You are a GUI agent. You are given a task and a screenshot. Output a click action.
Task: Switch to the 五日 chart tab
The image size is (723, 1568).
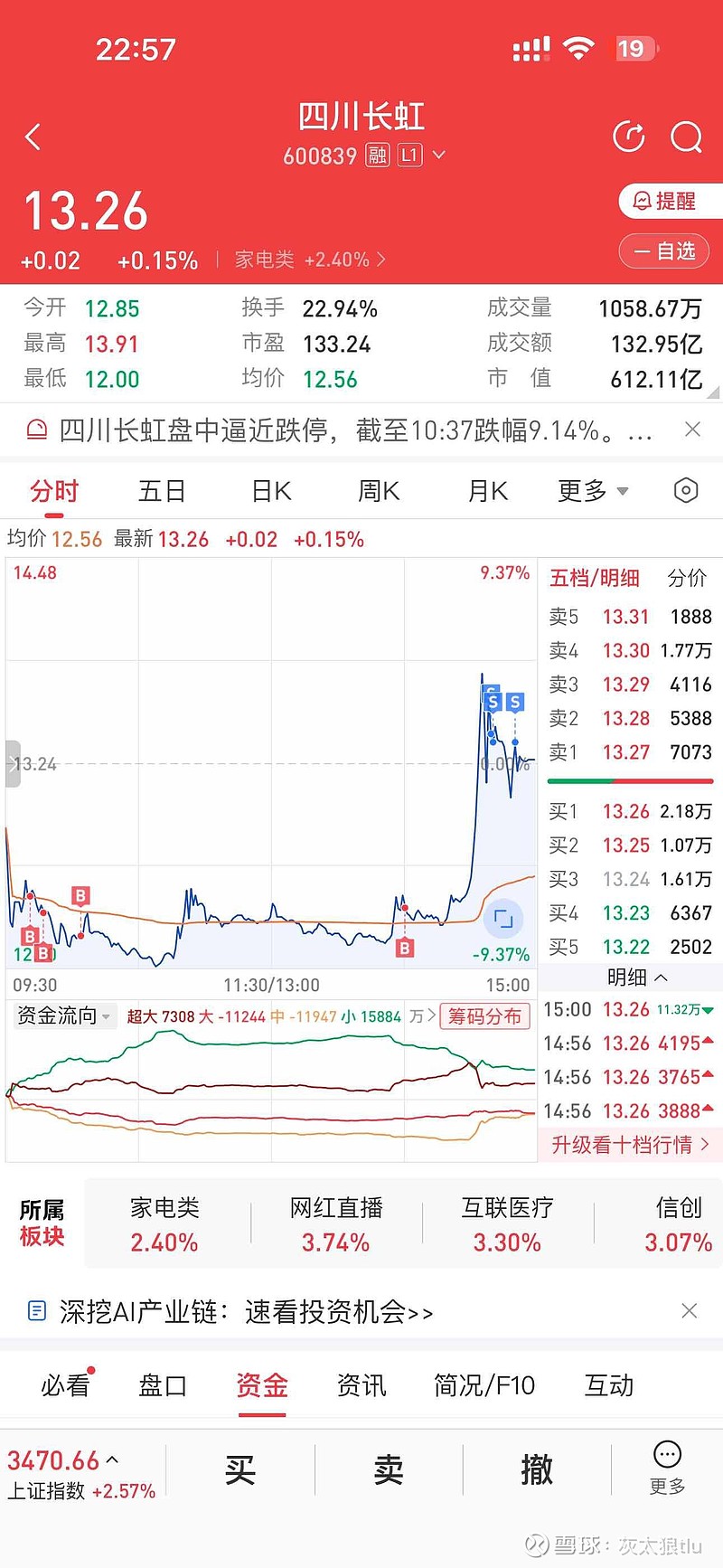tap(162, 491)
